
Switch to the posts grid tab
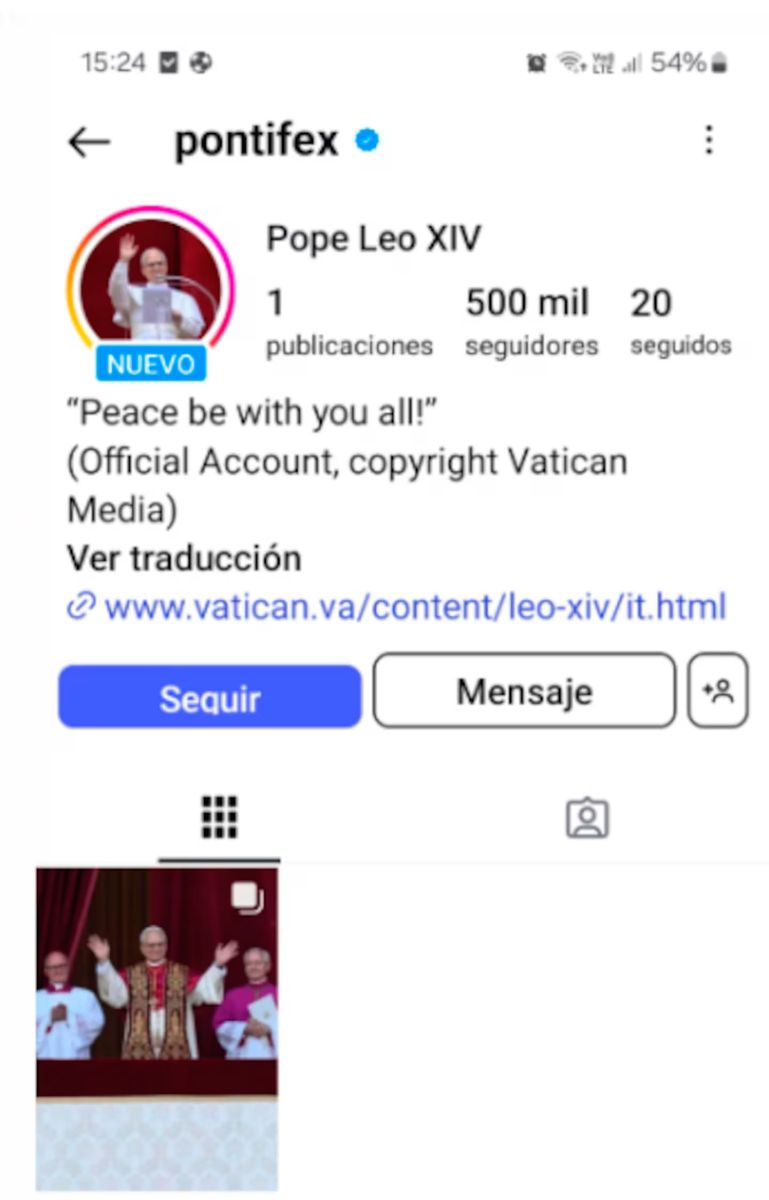219,818
